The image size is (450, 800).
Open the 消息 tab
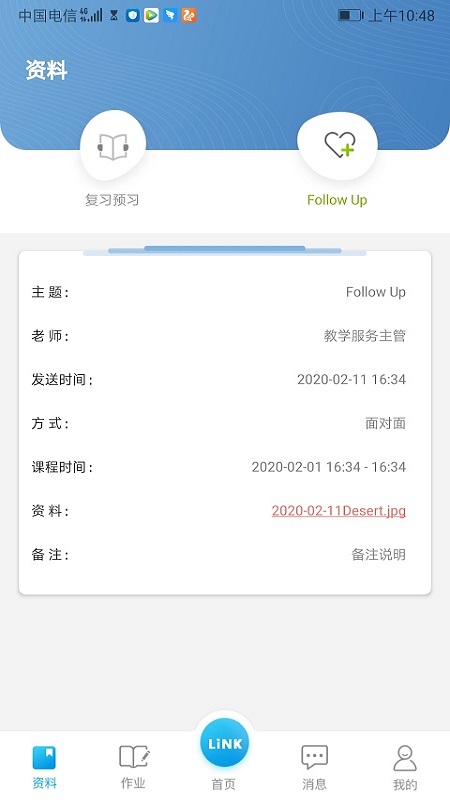pos(314,767)
